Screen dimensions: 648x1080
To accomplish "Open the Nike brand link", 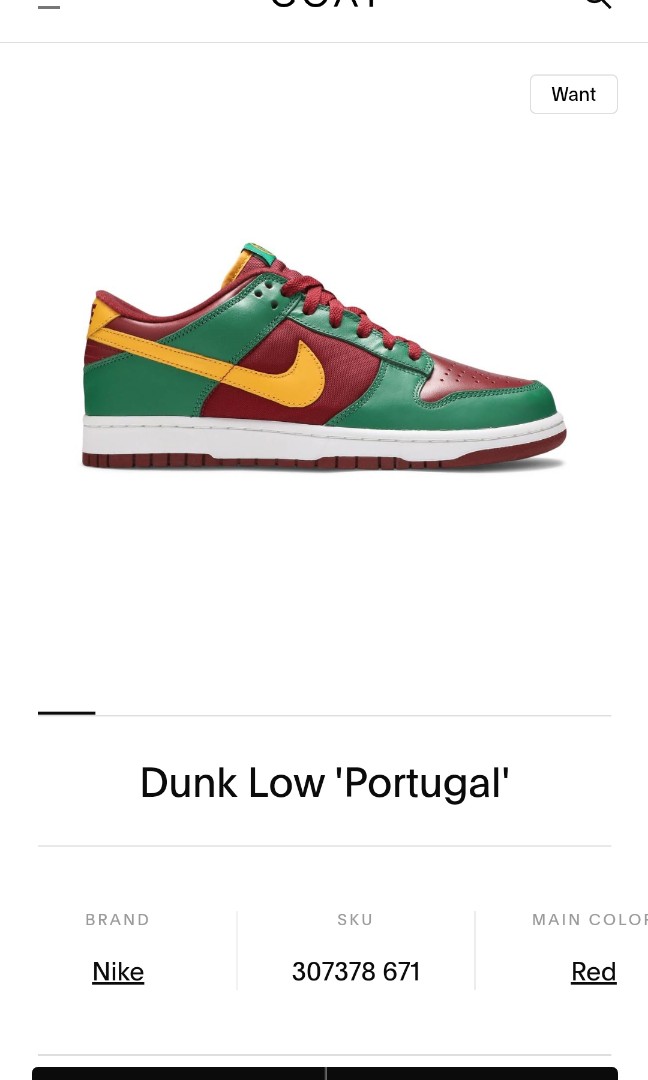I will (x=118, y=971).
